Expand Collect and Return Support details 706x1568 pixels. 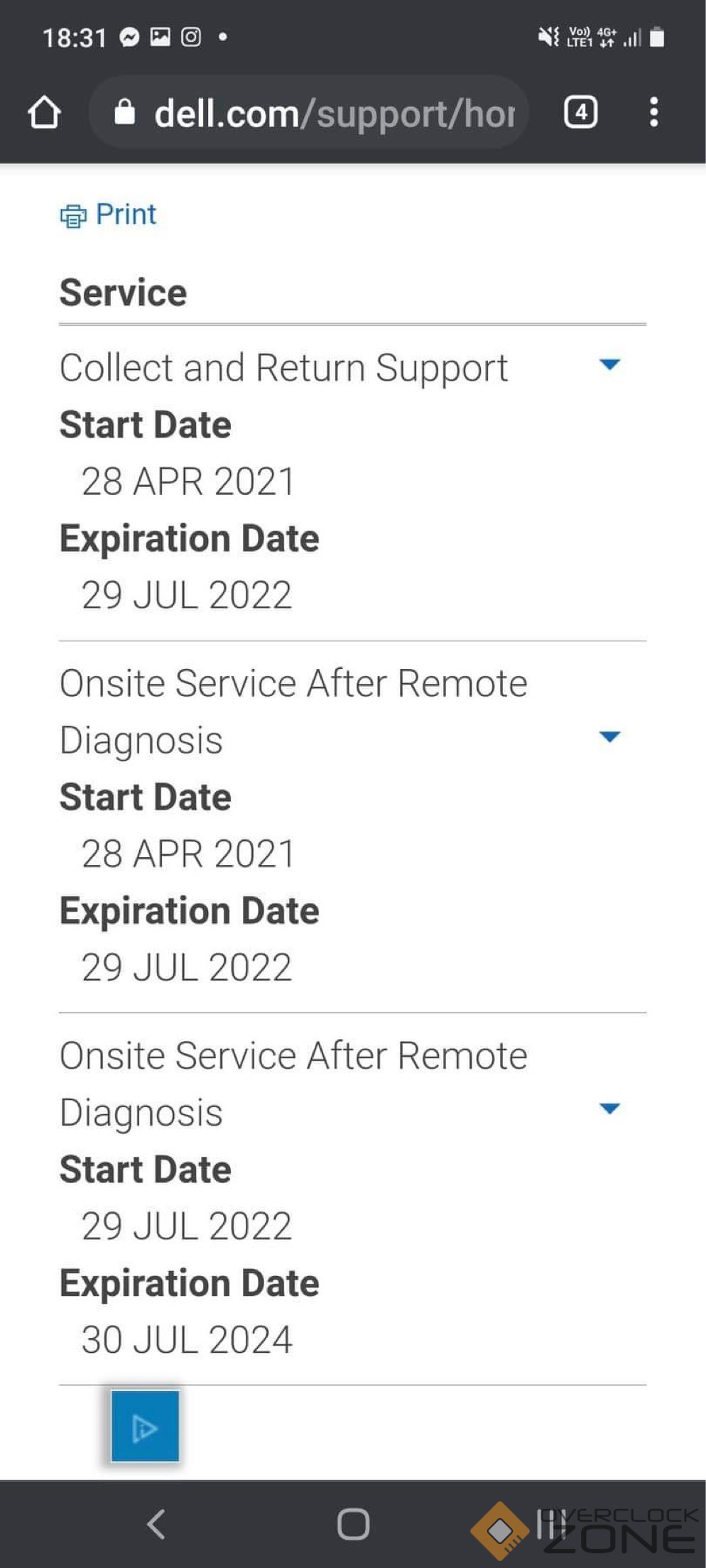coord(609,365)
